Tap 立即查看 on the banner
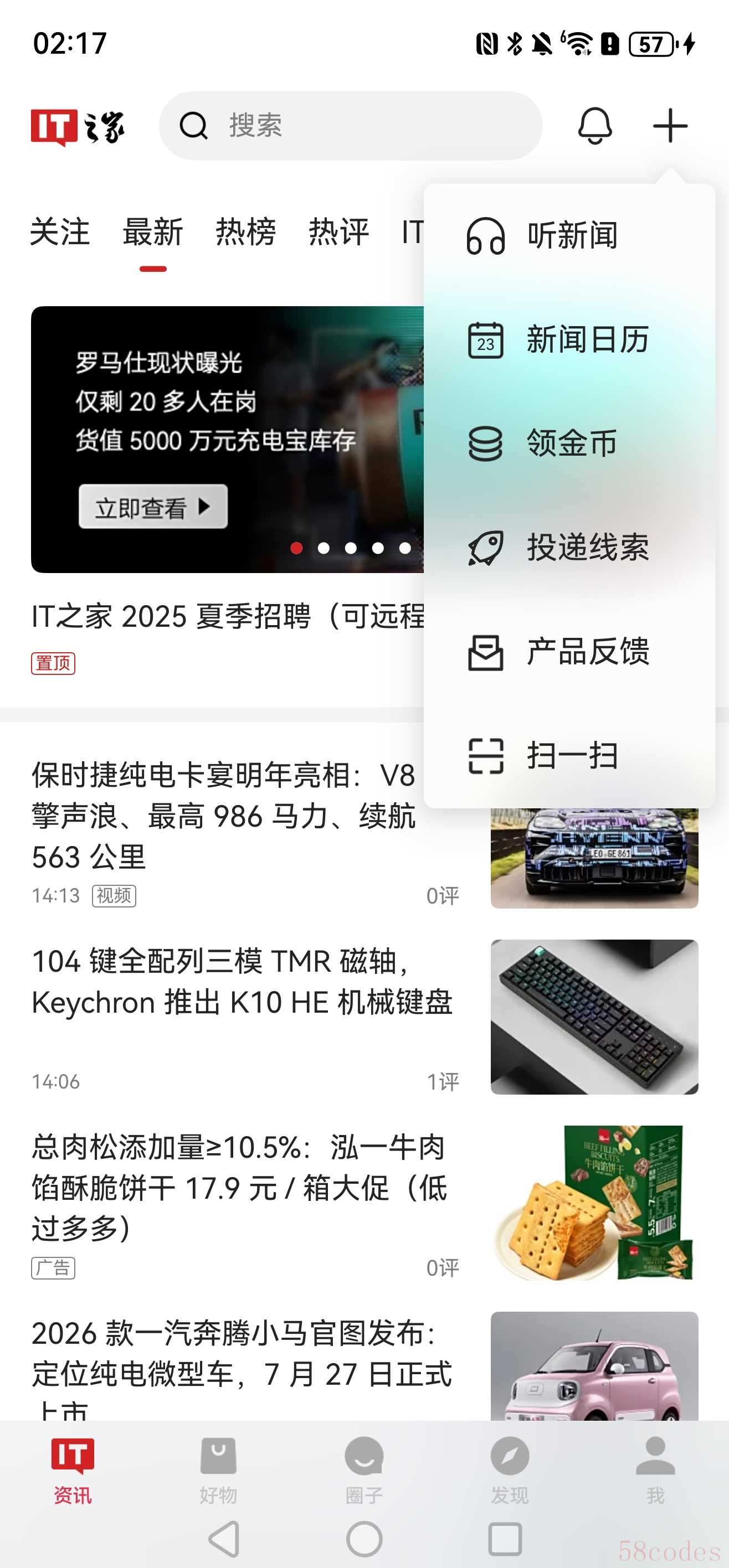The height and width of the screenshot is (1568, 729). (x=153, y=507)
